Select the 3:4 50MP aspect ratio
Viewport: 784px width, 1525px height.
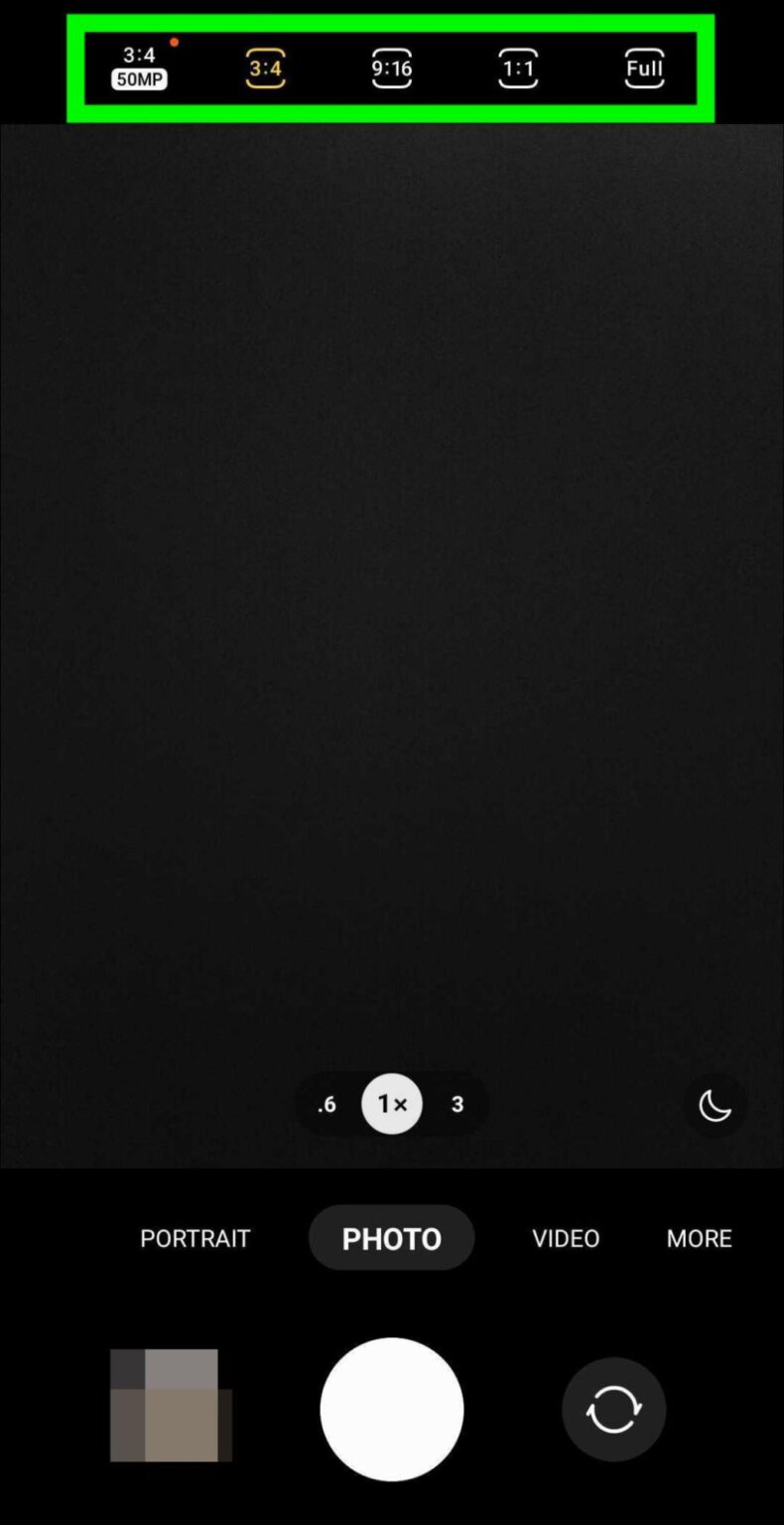click(139, 68)
